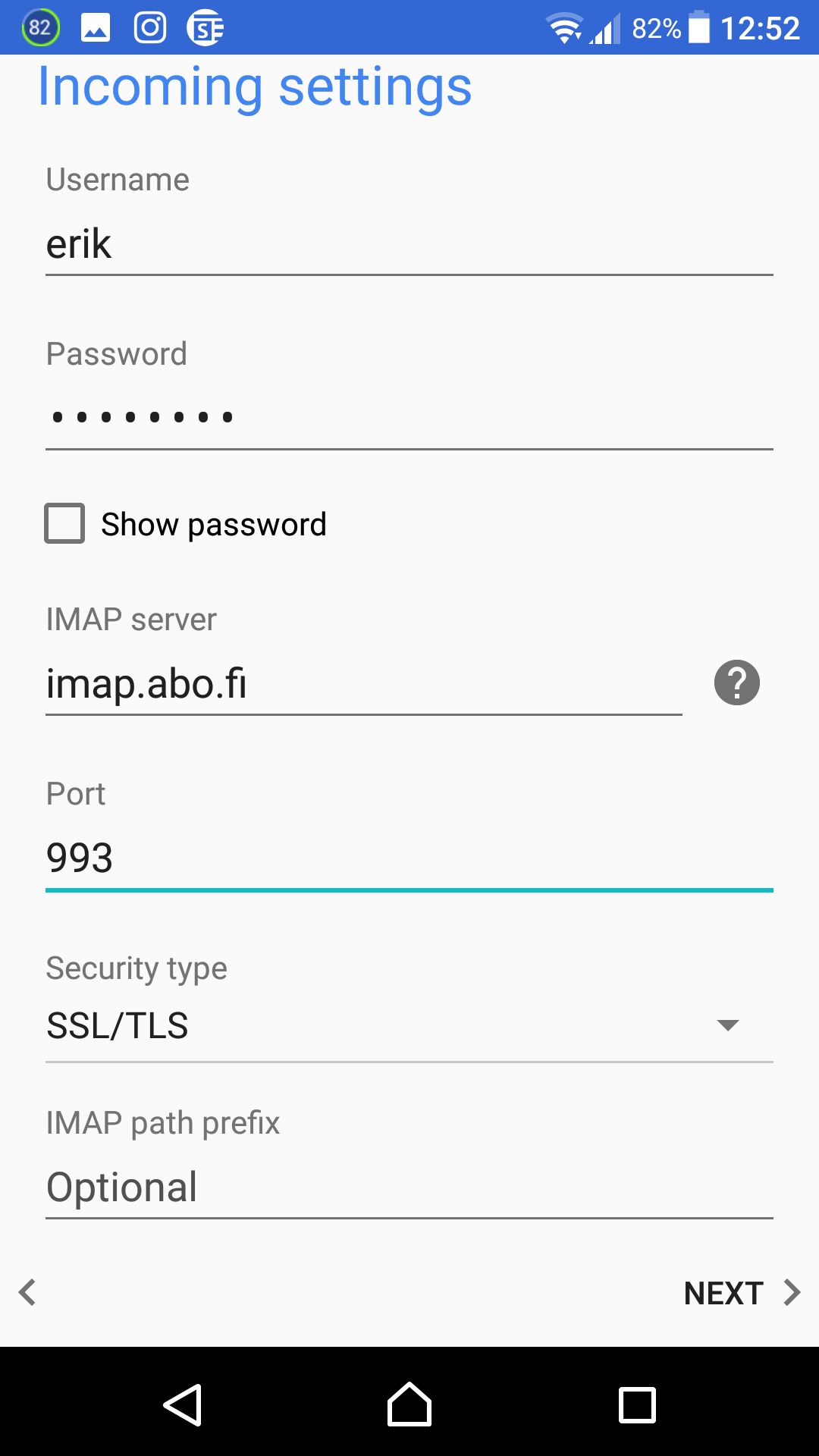Edit the Username field containing erik

tap(409, 245)
